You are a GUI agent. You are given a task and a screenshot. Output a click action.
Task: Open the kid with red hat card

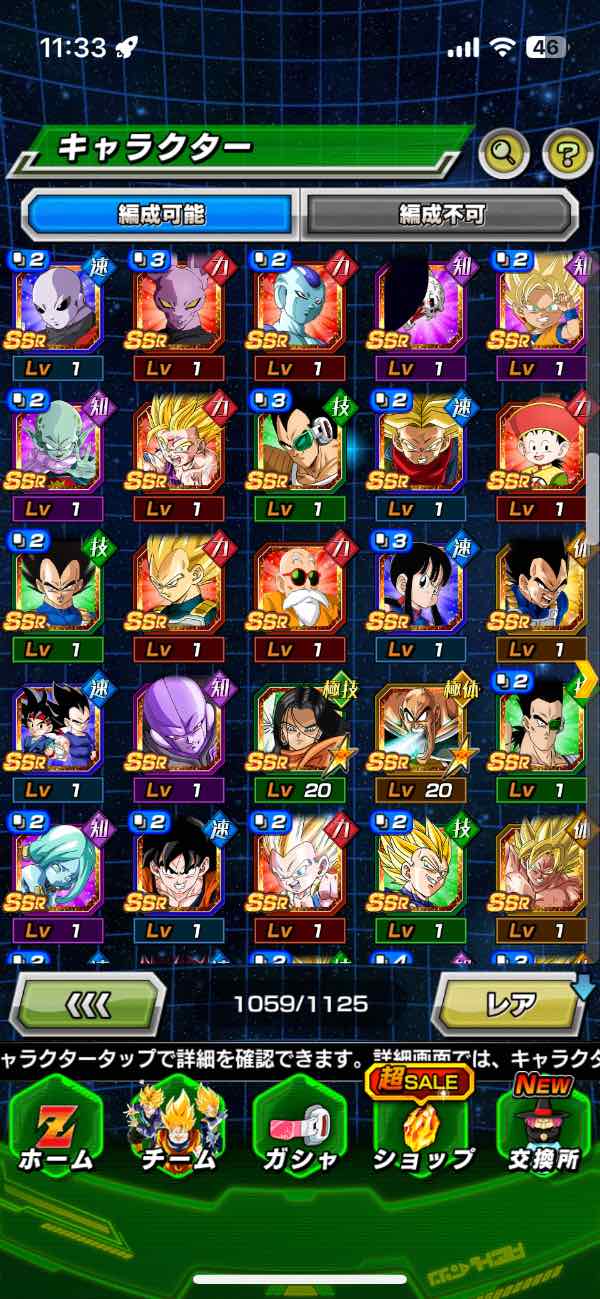point(541,448)
